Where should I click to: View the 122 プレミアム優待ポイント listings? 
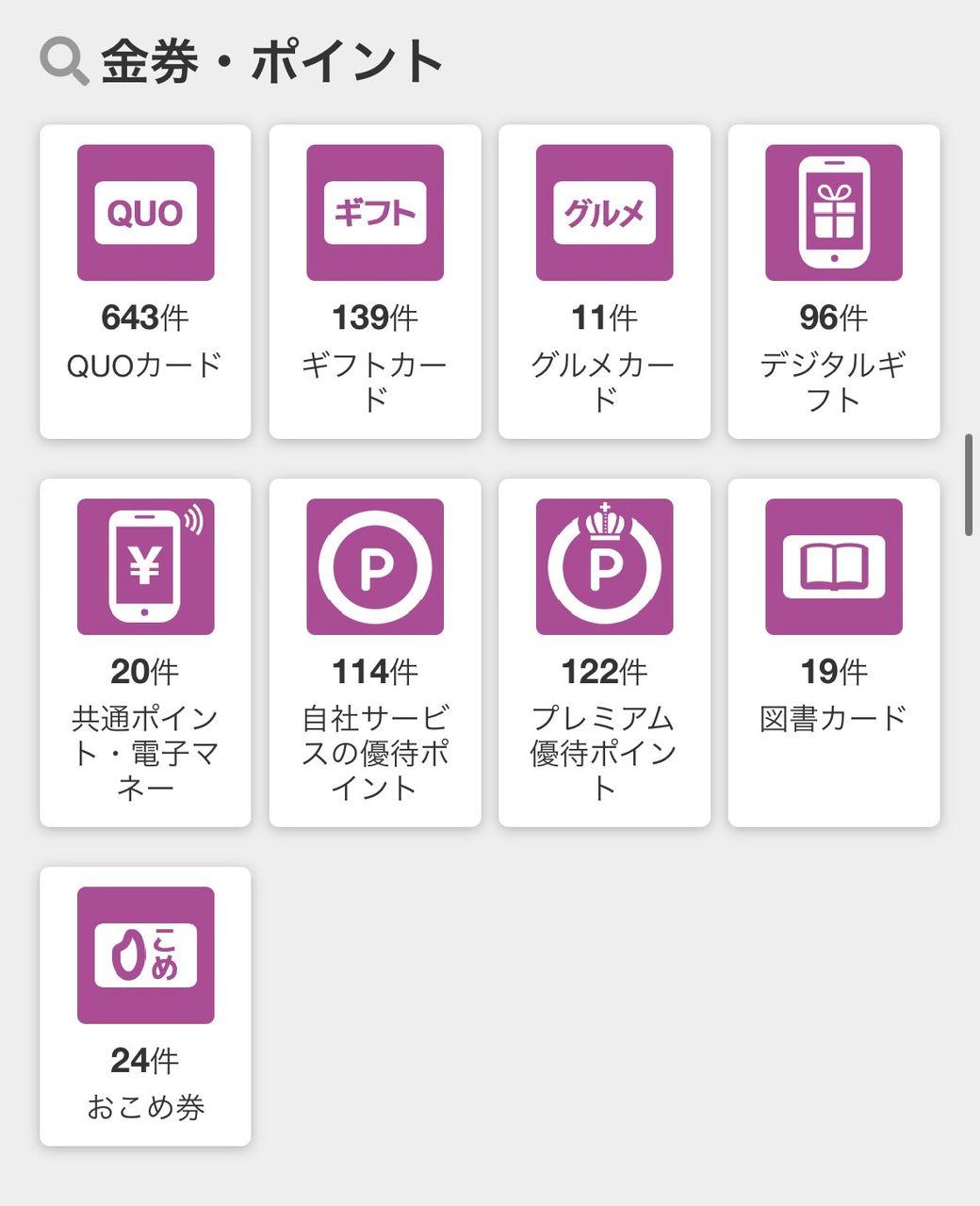pyautogui.click(x=604, y=652)
